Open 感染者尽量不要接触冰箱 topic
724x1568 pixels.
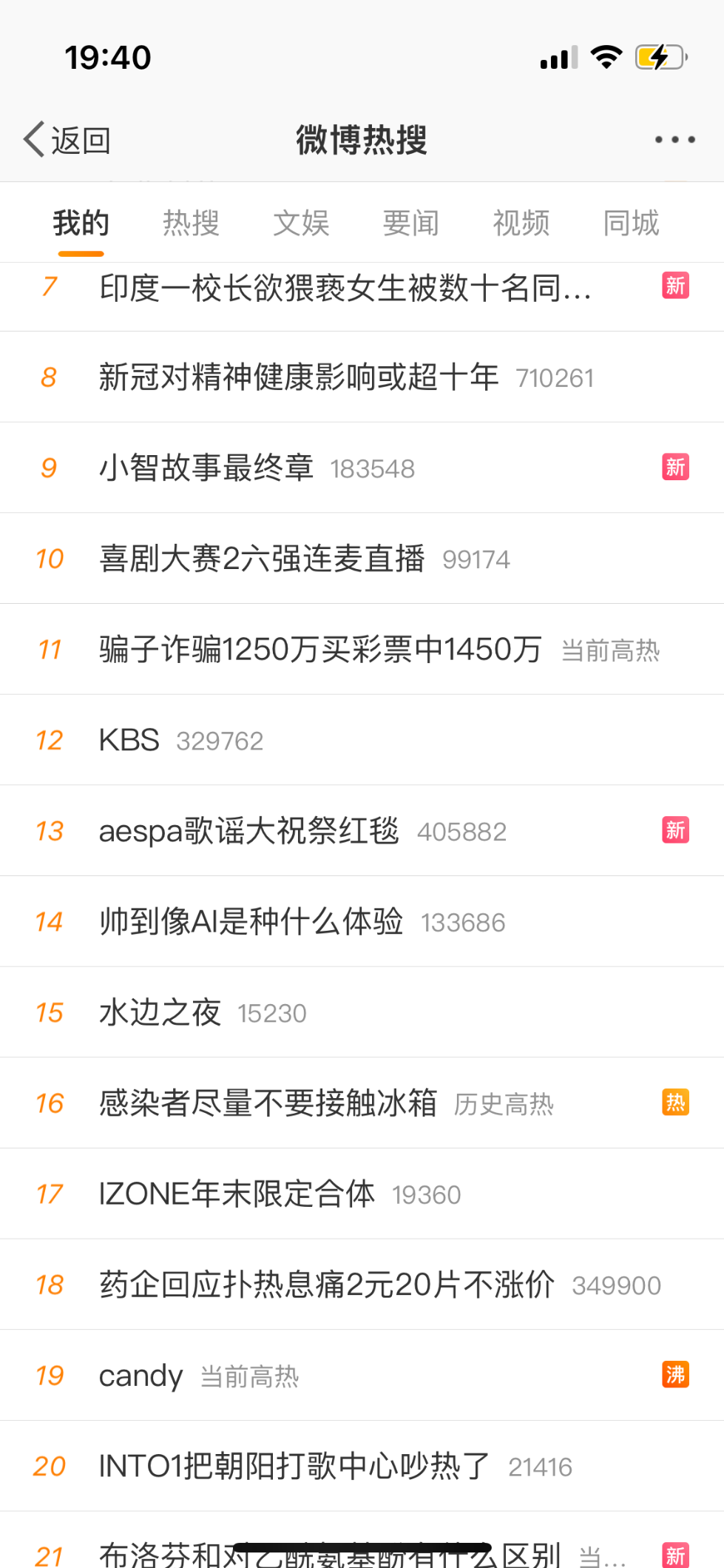[x=362, y=1103]
